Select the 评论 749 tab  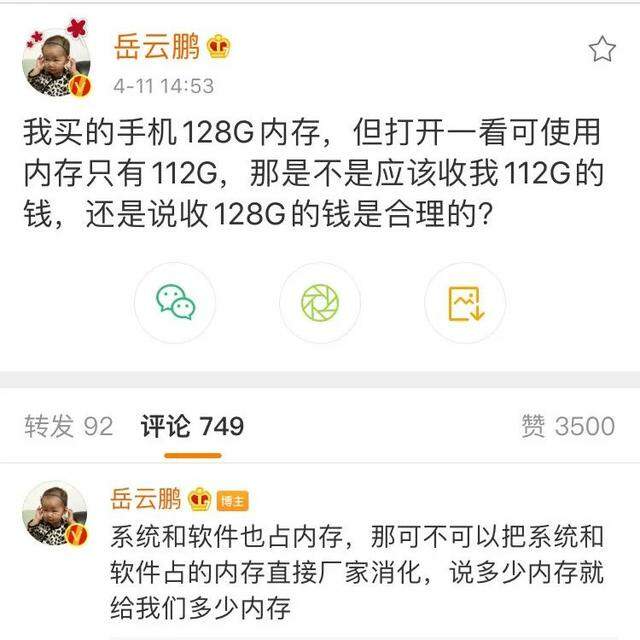192,426
